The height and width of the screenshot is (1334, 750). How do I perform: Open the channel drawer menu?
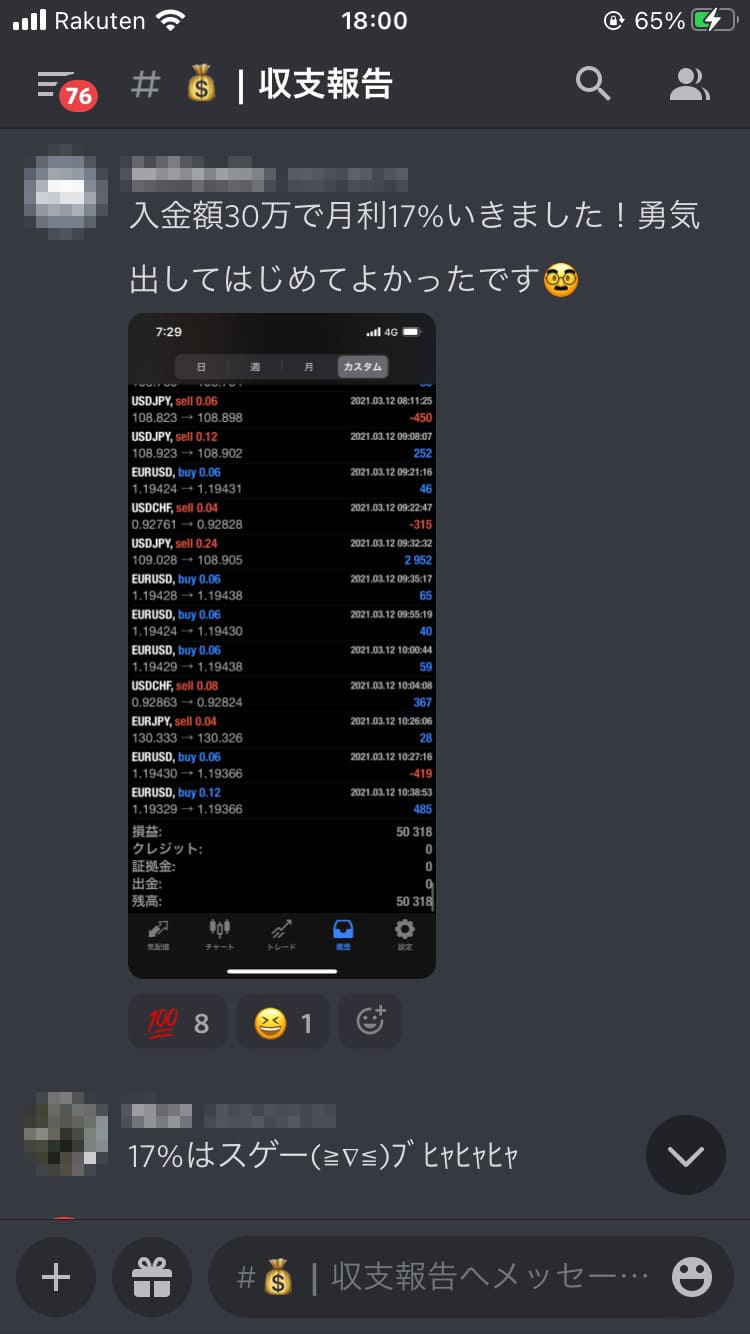pos(58,86)
